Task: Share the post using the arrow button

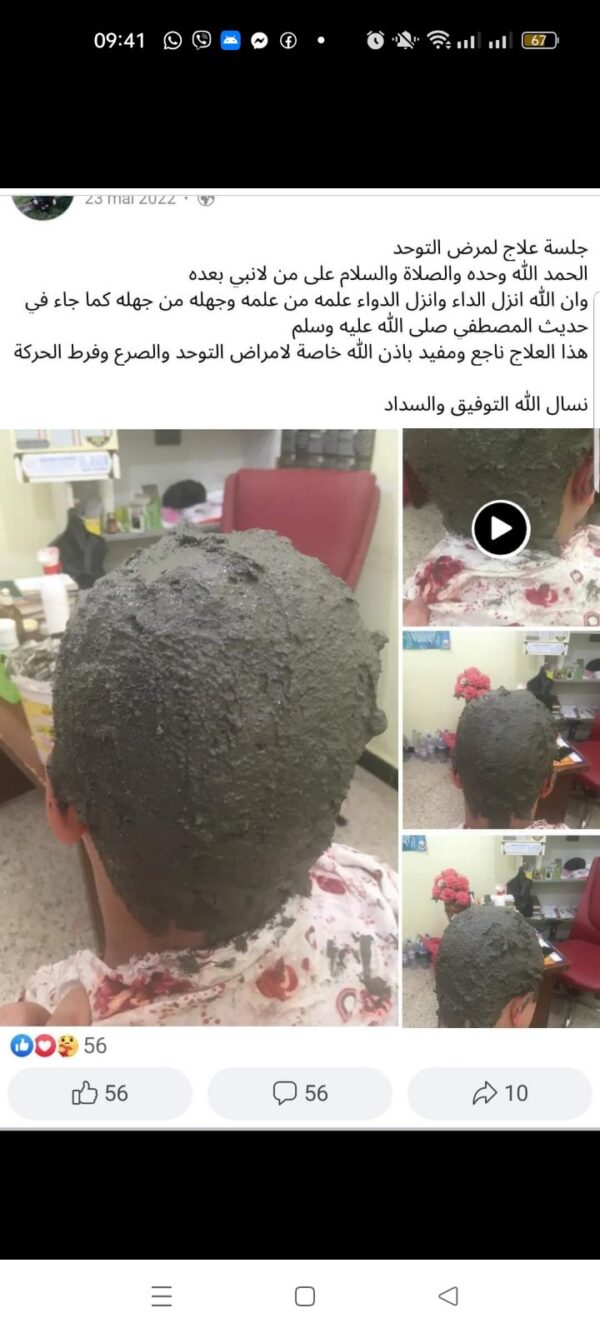Action: click(500, 1093)
